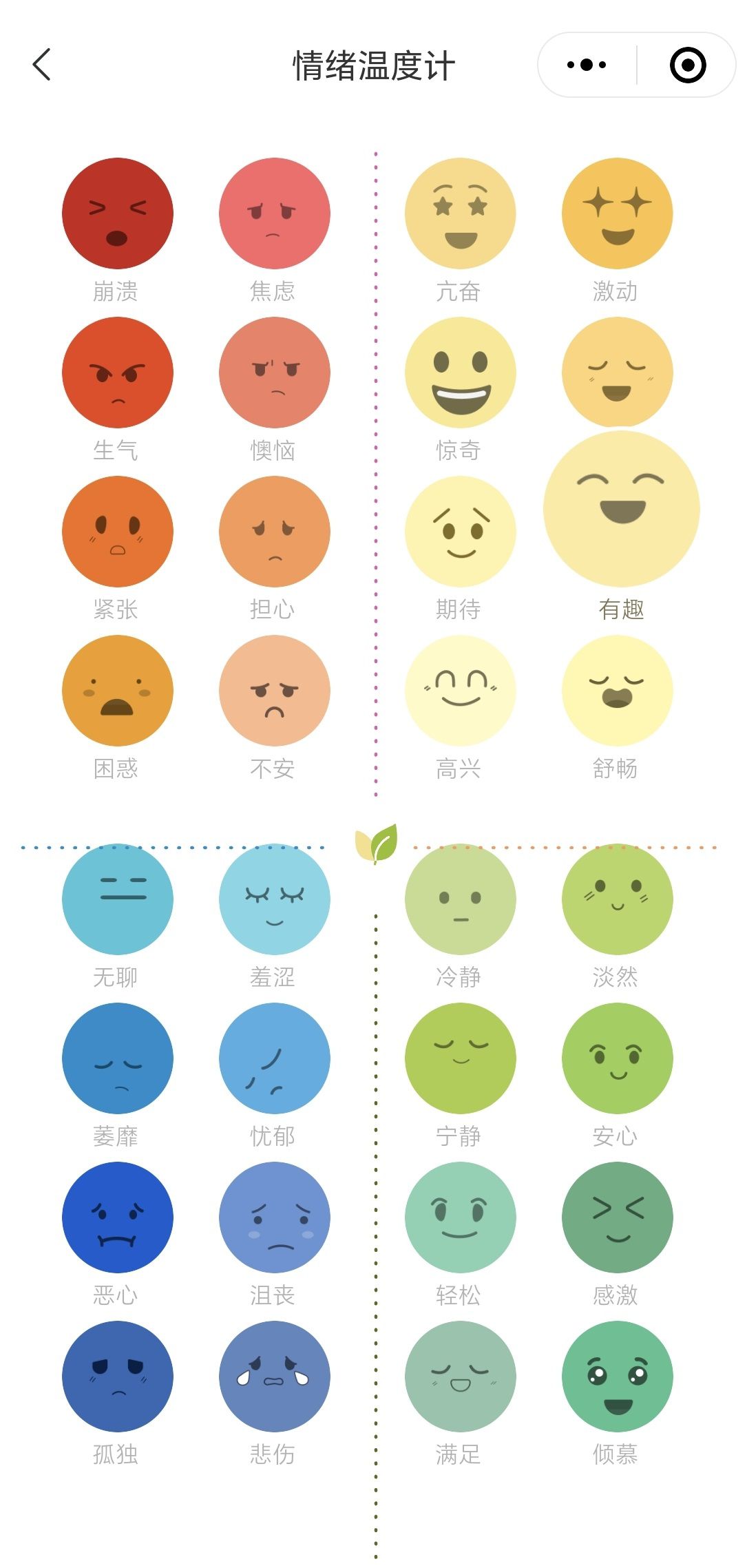
Task: Choose the 焦虑 emotion
Action: pyautogui.click(x=274, y=213)
